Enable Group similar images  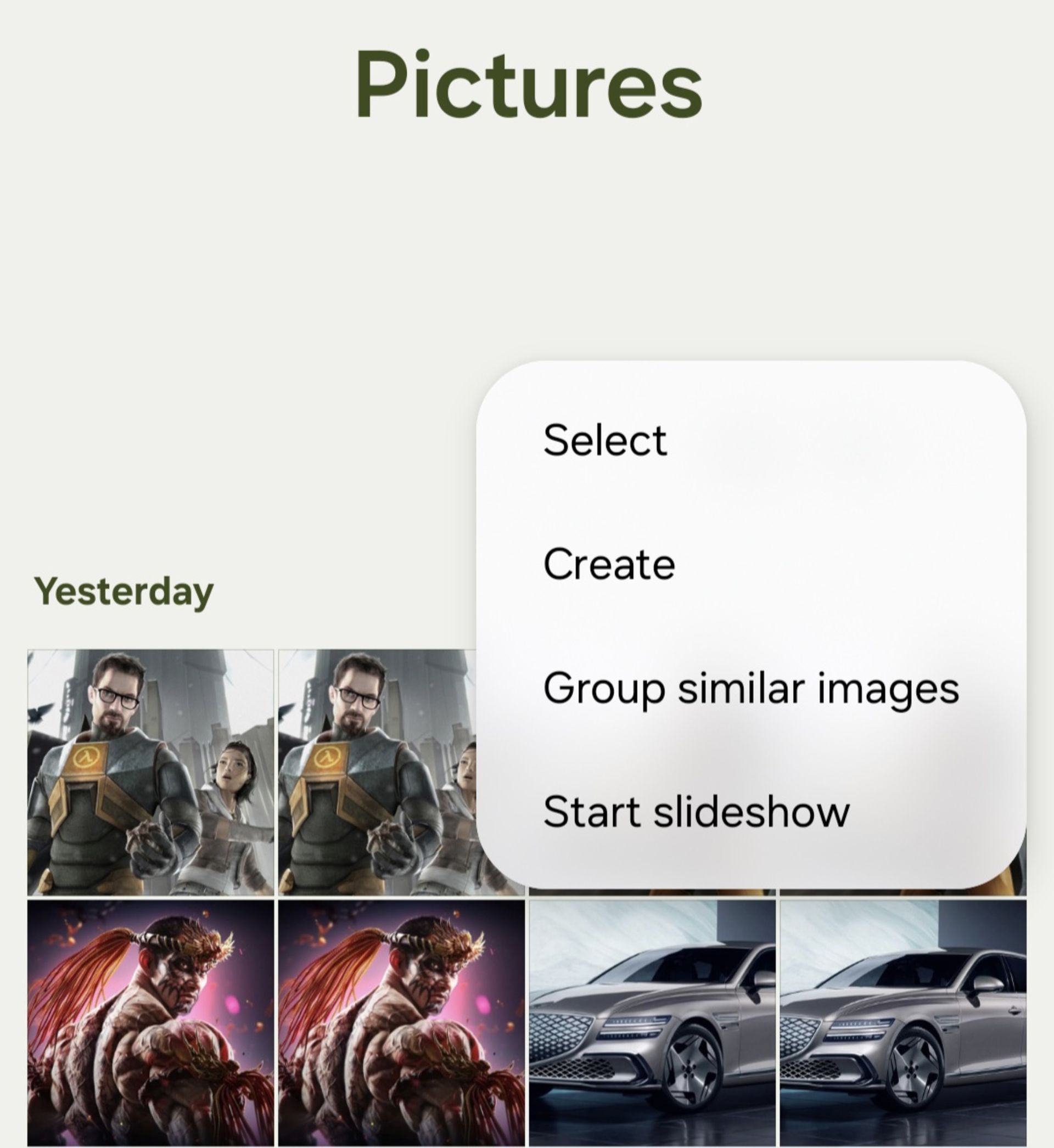coord(750,688)
